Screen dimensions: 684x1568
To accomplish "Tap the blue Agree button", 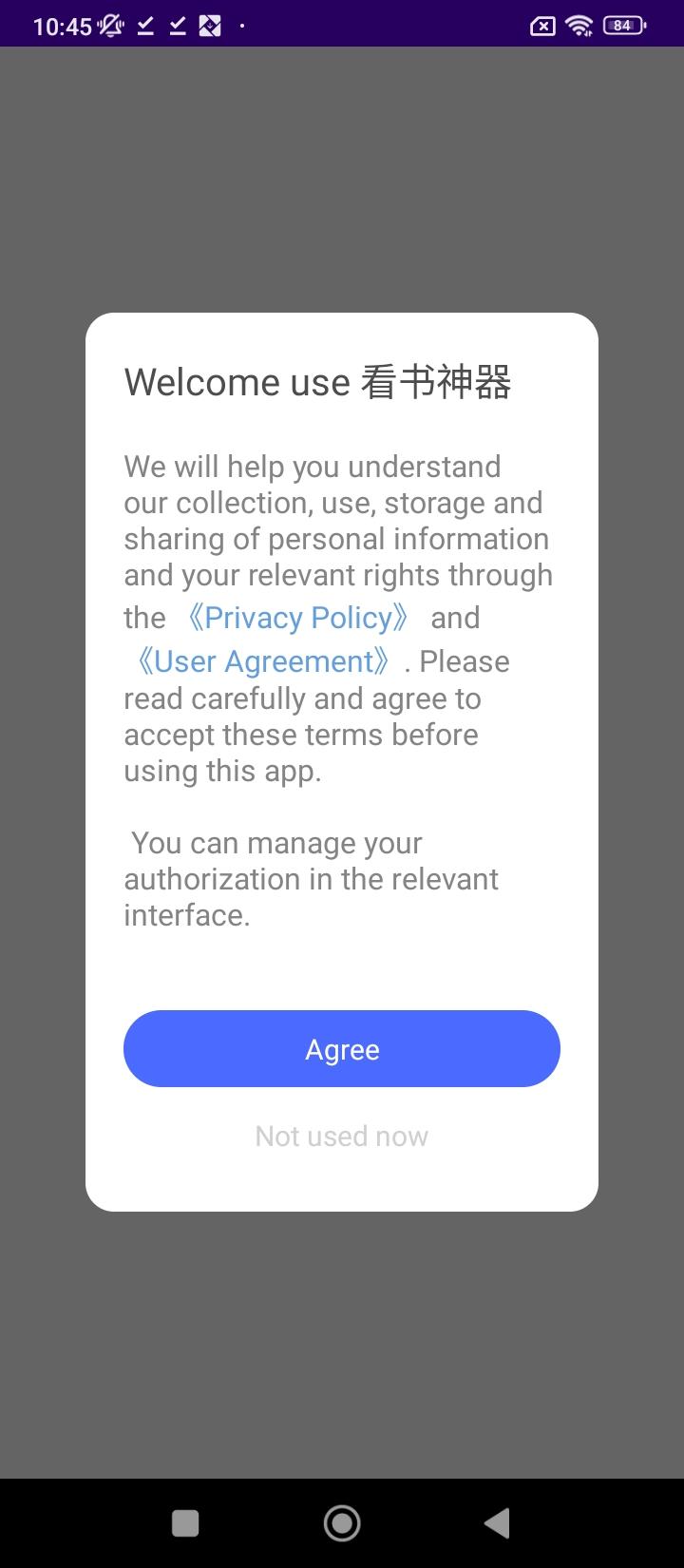I will [342, 1048].
